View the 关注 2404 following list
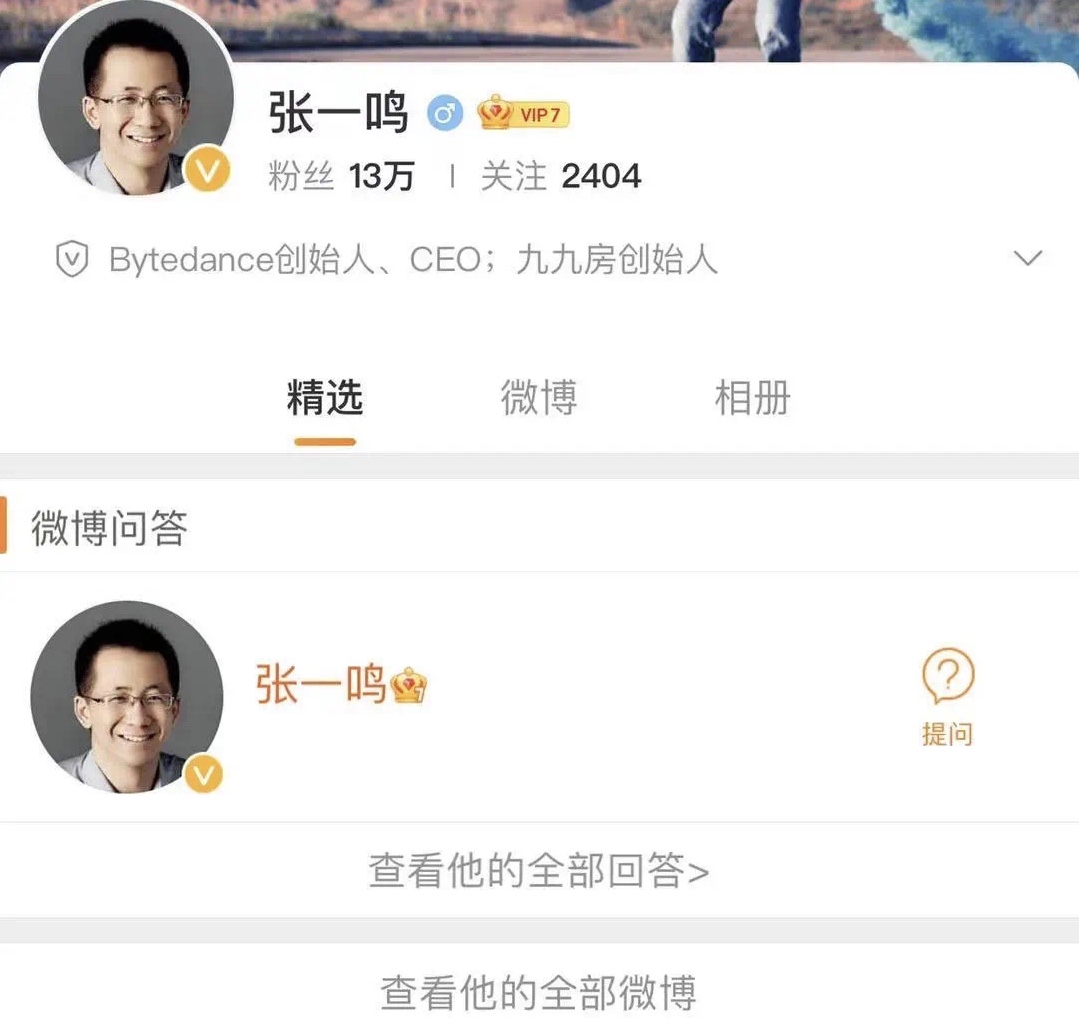 [560, 177]
